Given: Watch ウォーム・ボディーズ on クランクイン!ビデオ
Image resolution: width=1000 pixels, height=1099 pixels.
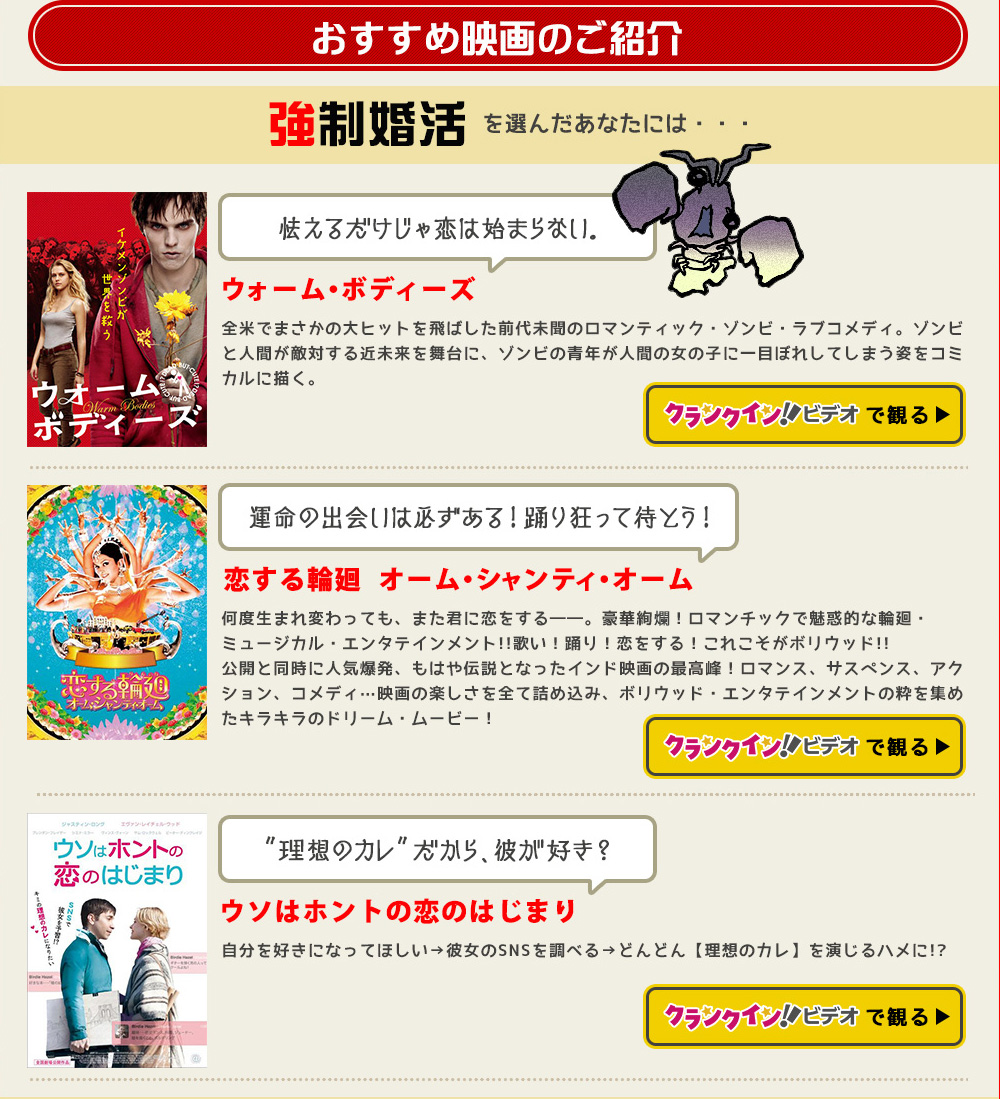Looking at the screenshot, I should (x=805, y=414).
